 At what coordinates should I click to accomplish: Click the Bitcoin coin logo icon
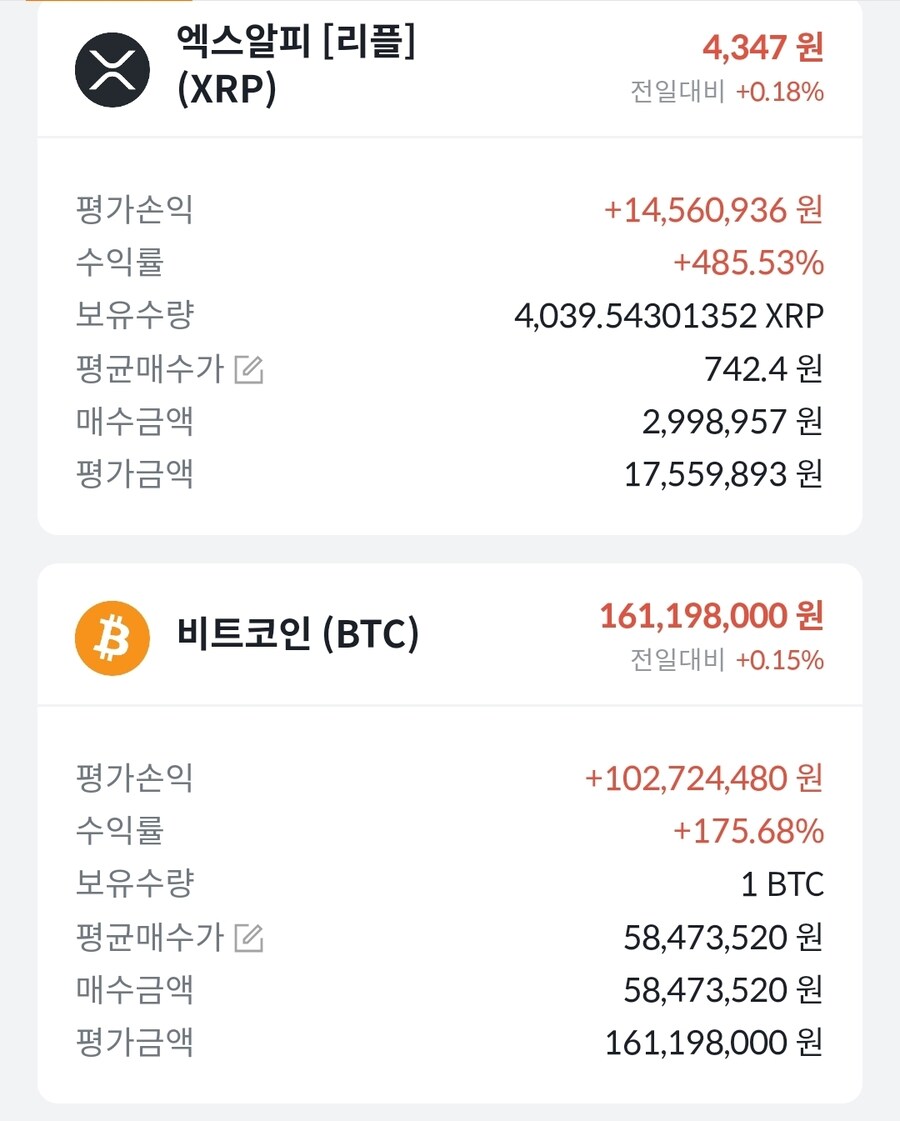(x=113, y=636)
